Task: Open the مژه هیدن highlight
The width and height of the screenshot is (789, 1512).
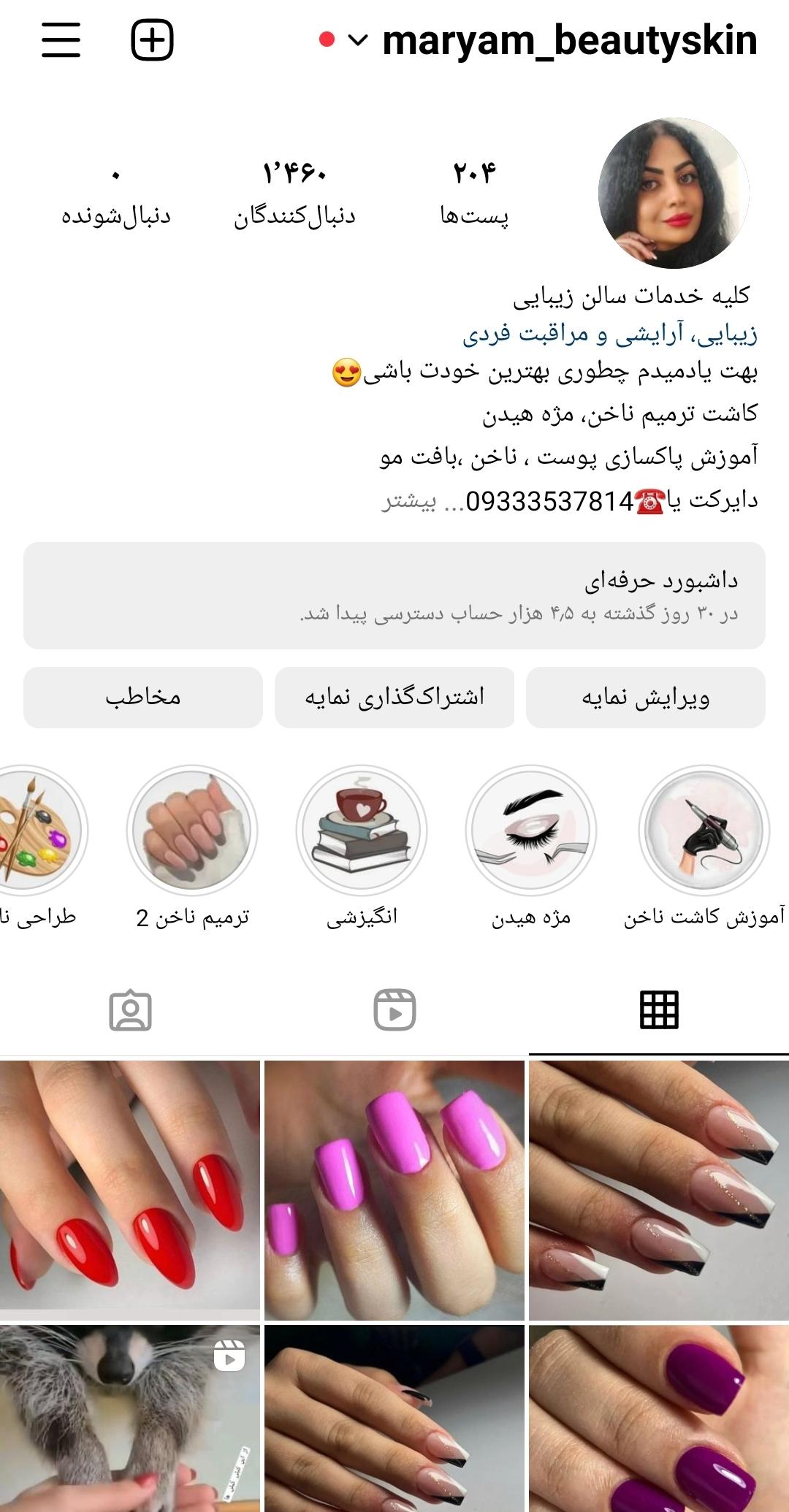Action: [x=531, y=831]
